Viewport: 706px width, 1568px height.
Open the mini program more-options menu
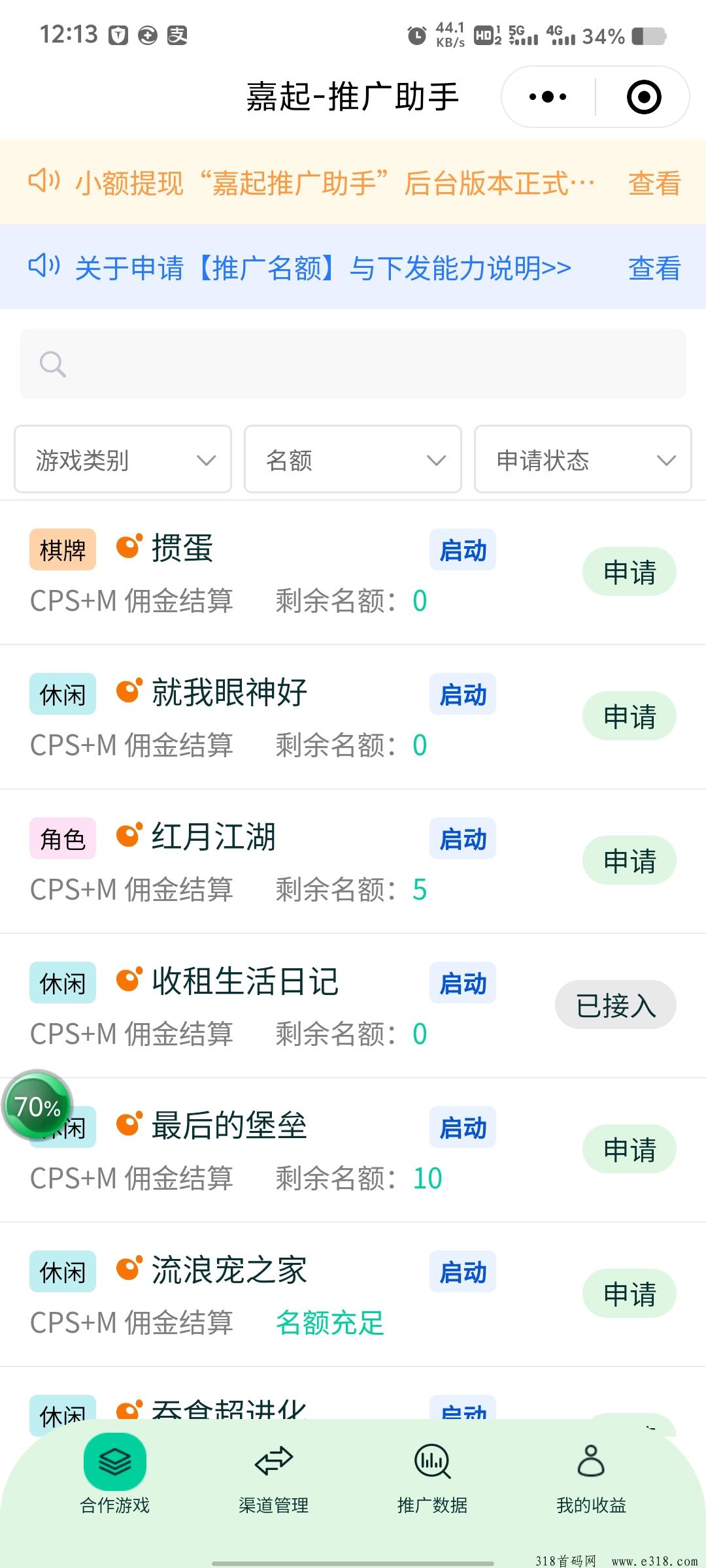tap(548, 97)
